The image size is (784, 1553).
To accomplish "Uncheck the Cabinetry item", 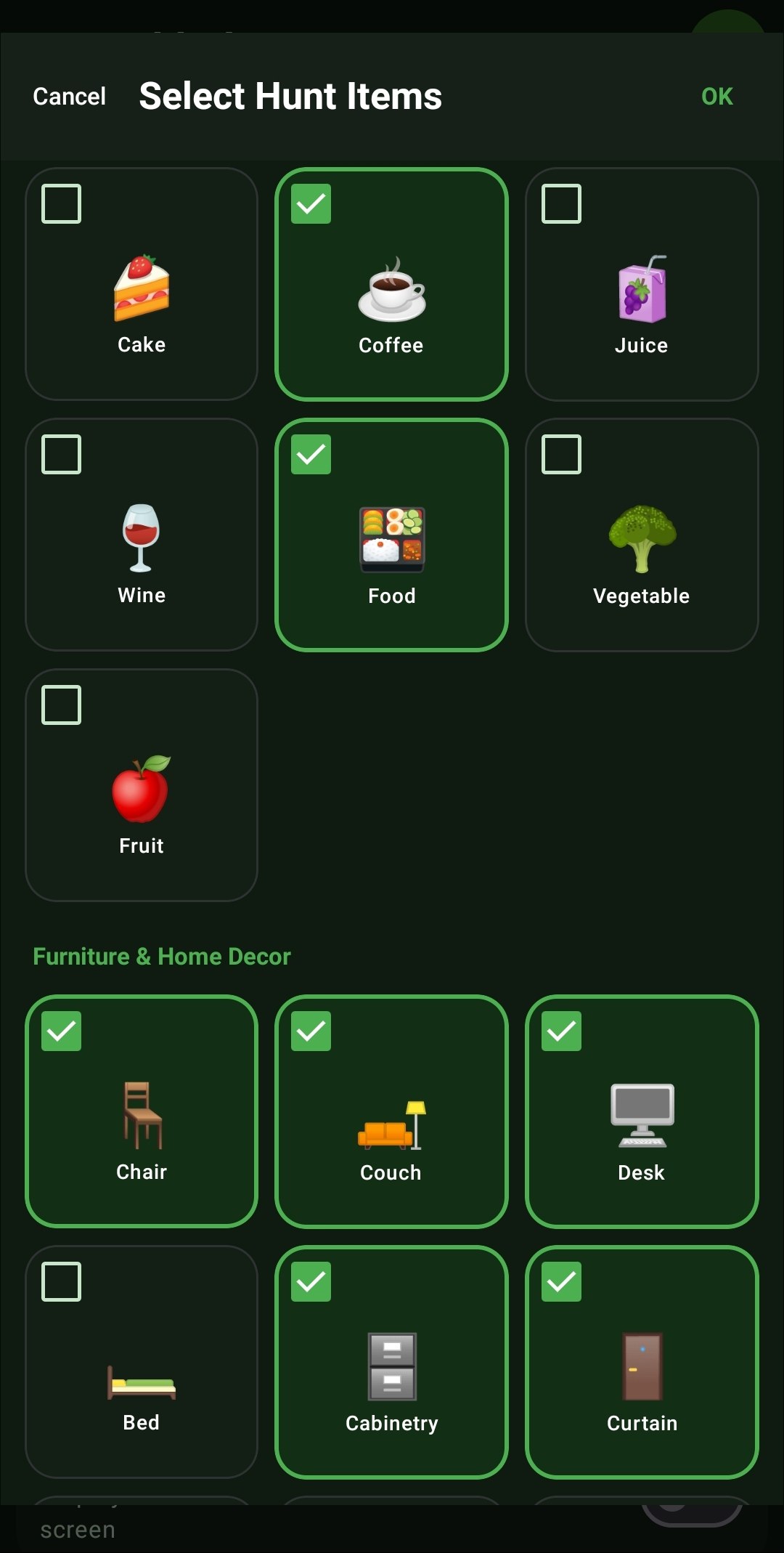I will tap(391, 1362).
